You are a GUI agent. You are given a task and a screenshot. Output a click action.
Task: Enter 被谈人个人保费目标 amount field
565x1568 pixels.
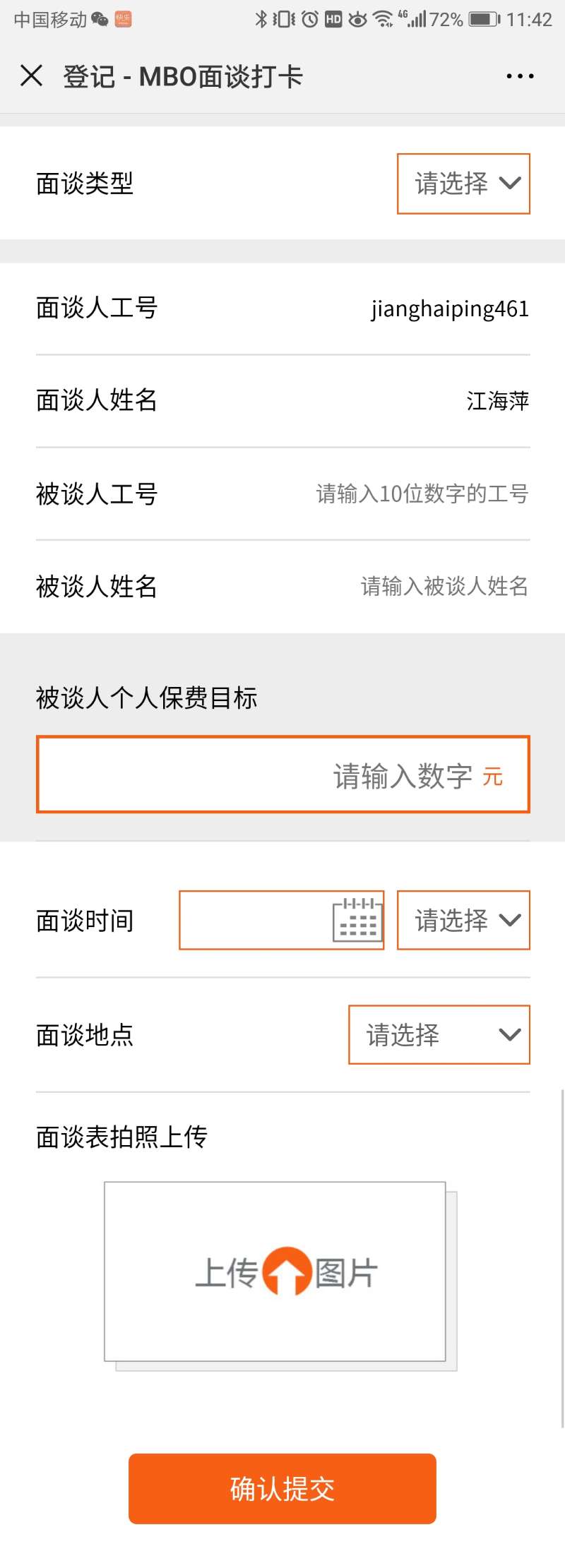[282, 774]
